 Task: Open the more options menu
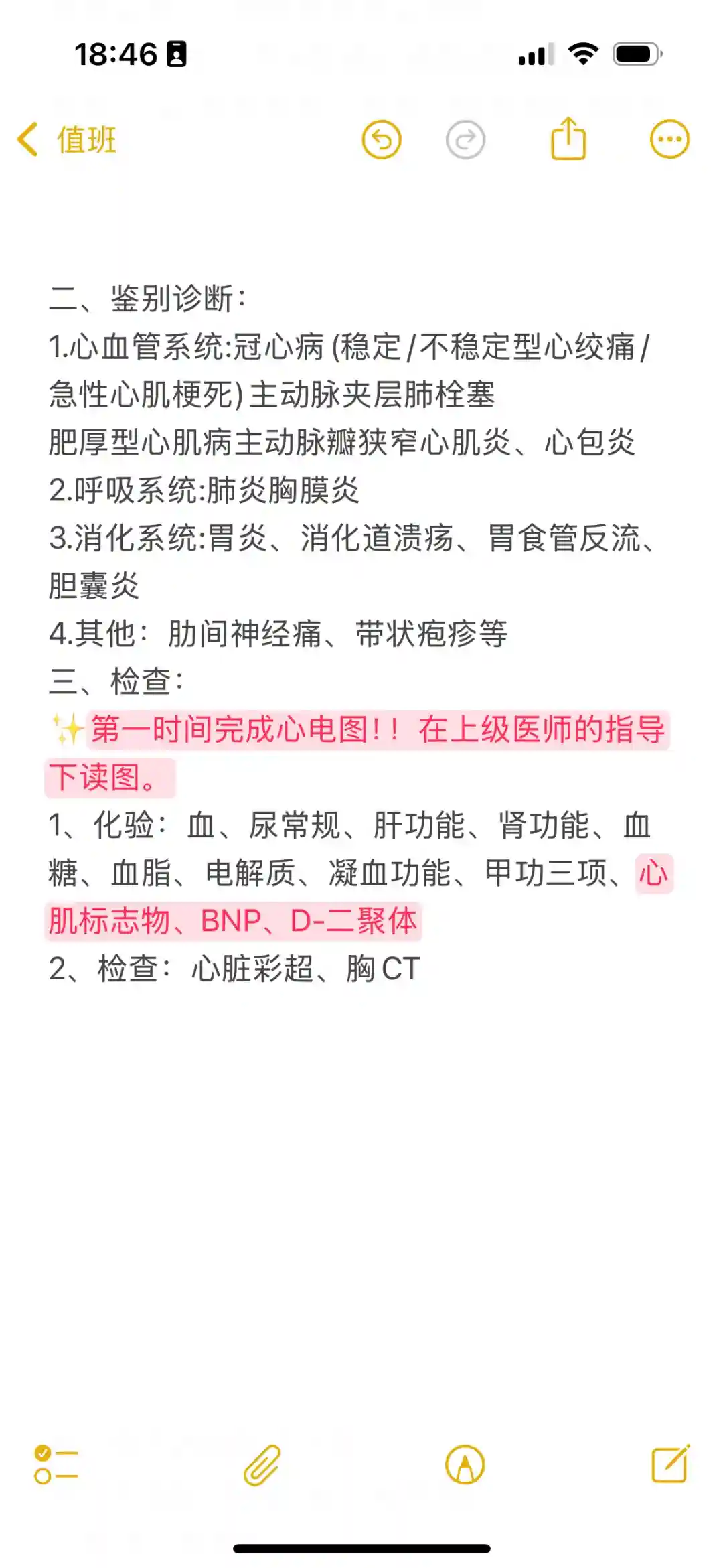click(x=669, y=140)
